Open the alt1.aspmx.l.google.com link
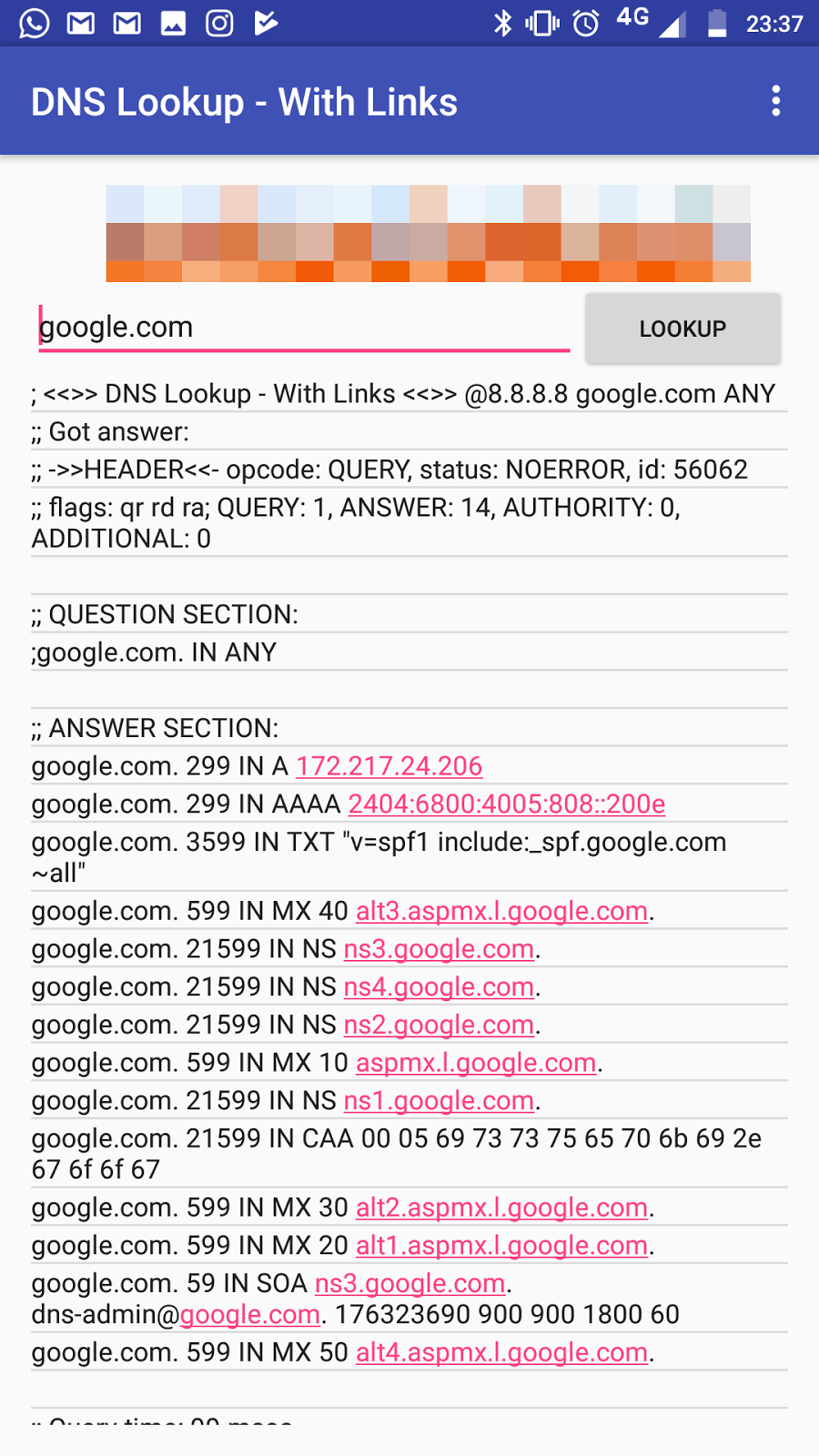This screenshot has width=819, height=1456. 501,1246
